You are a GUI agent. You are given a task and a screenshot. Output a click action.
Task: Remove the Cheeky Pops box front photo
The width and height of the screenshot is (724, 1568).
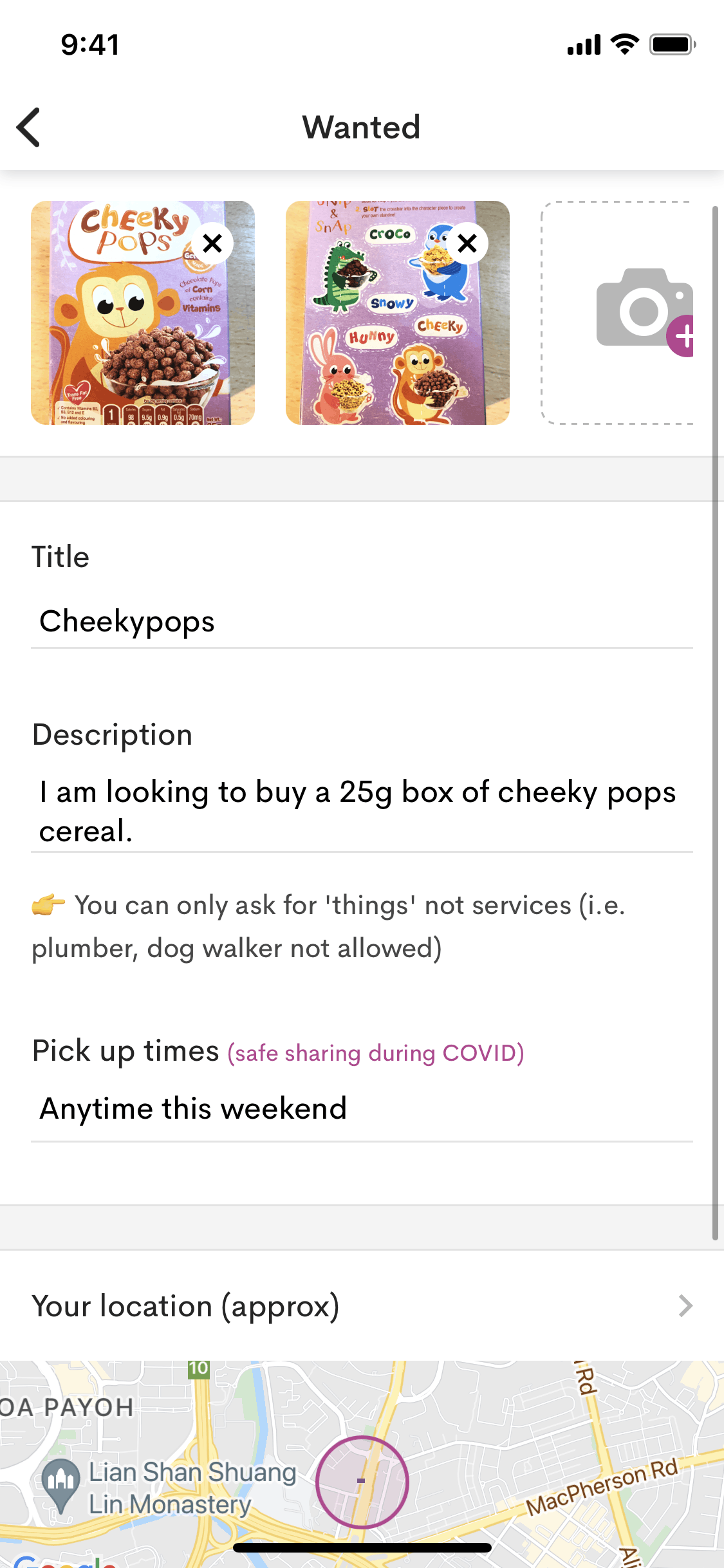pyautogui.click(x=212, y=243)
